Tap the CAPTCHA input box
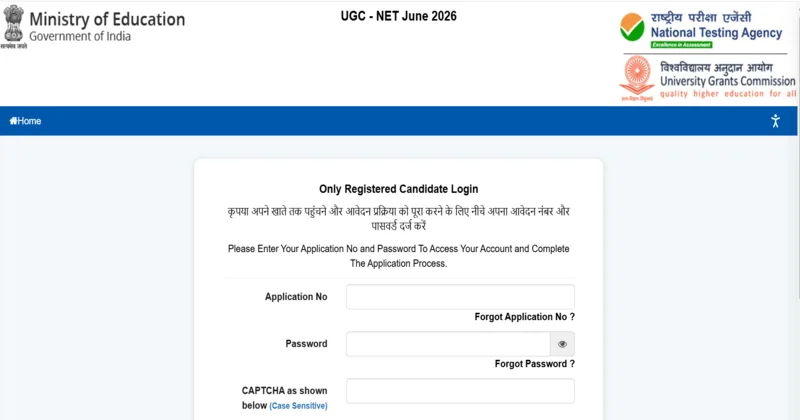Screen dimensions: 800x420 click(460, 391)
